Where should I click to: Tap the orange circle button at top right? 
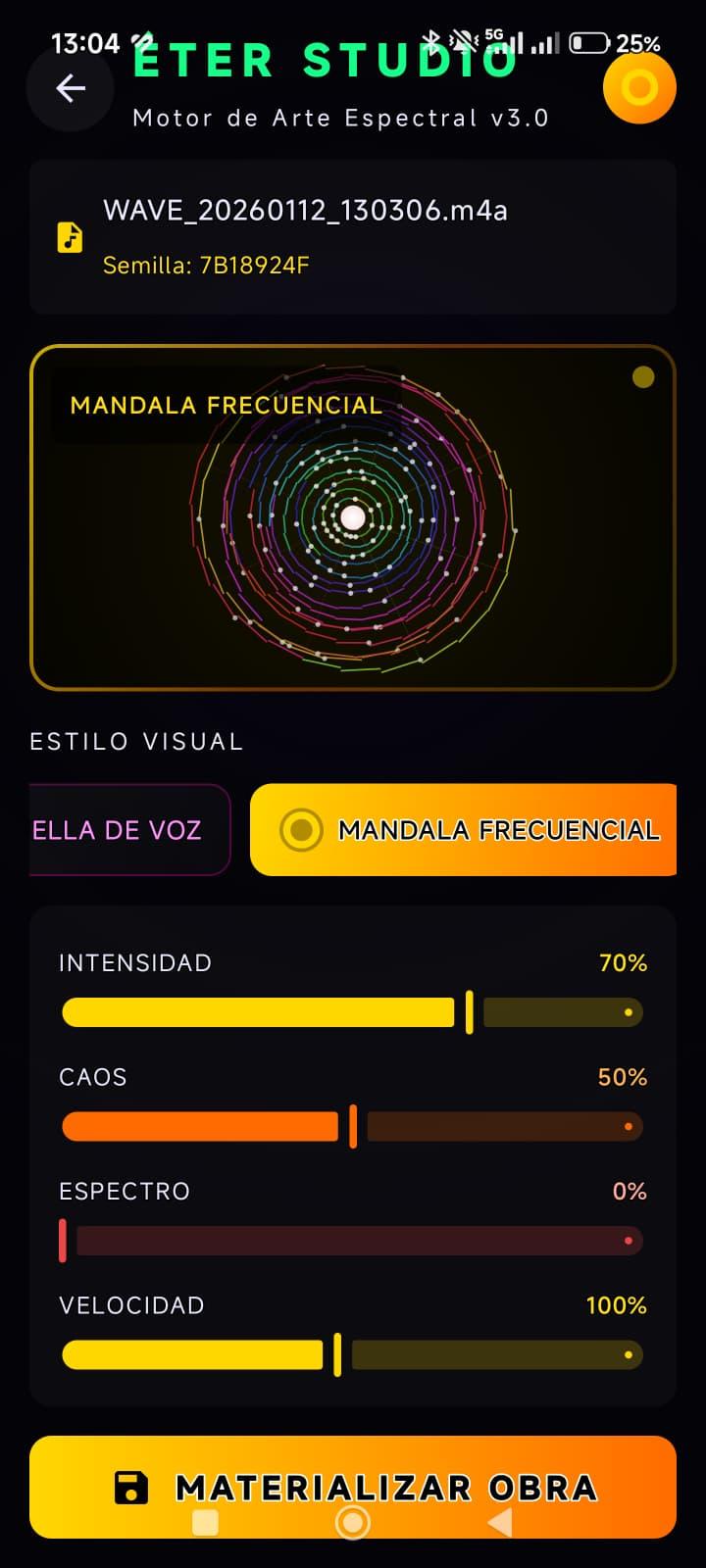click(639, 88)
